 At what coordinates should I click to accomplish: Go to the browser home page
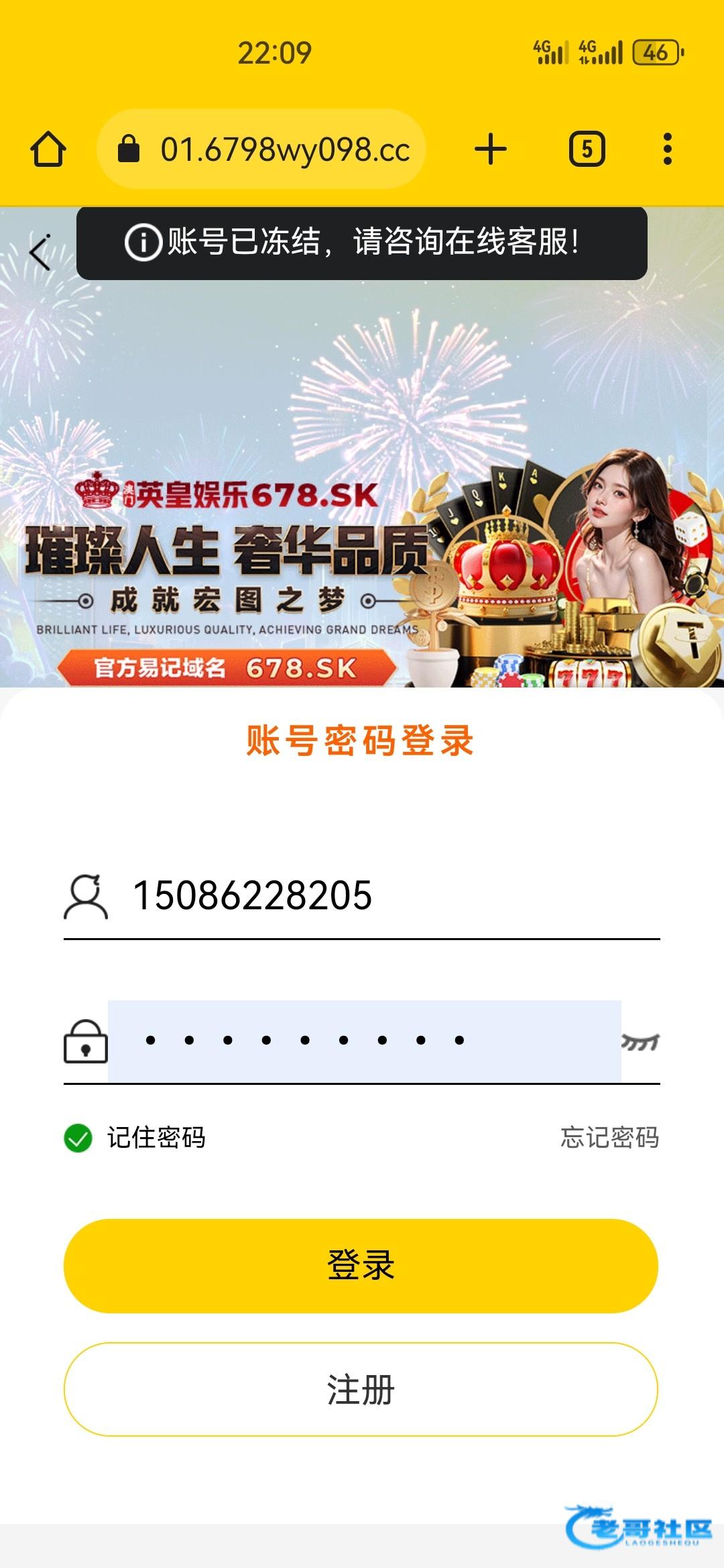click(48, 149)
